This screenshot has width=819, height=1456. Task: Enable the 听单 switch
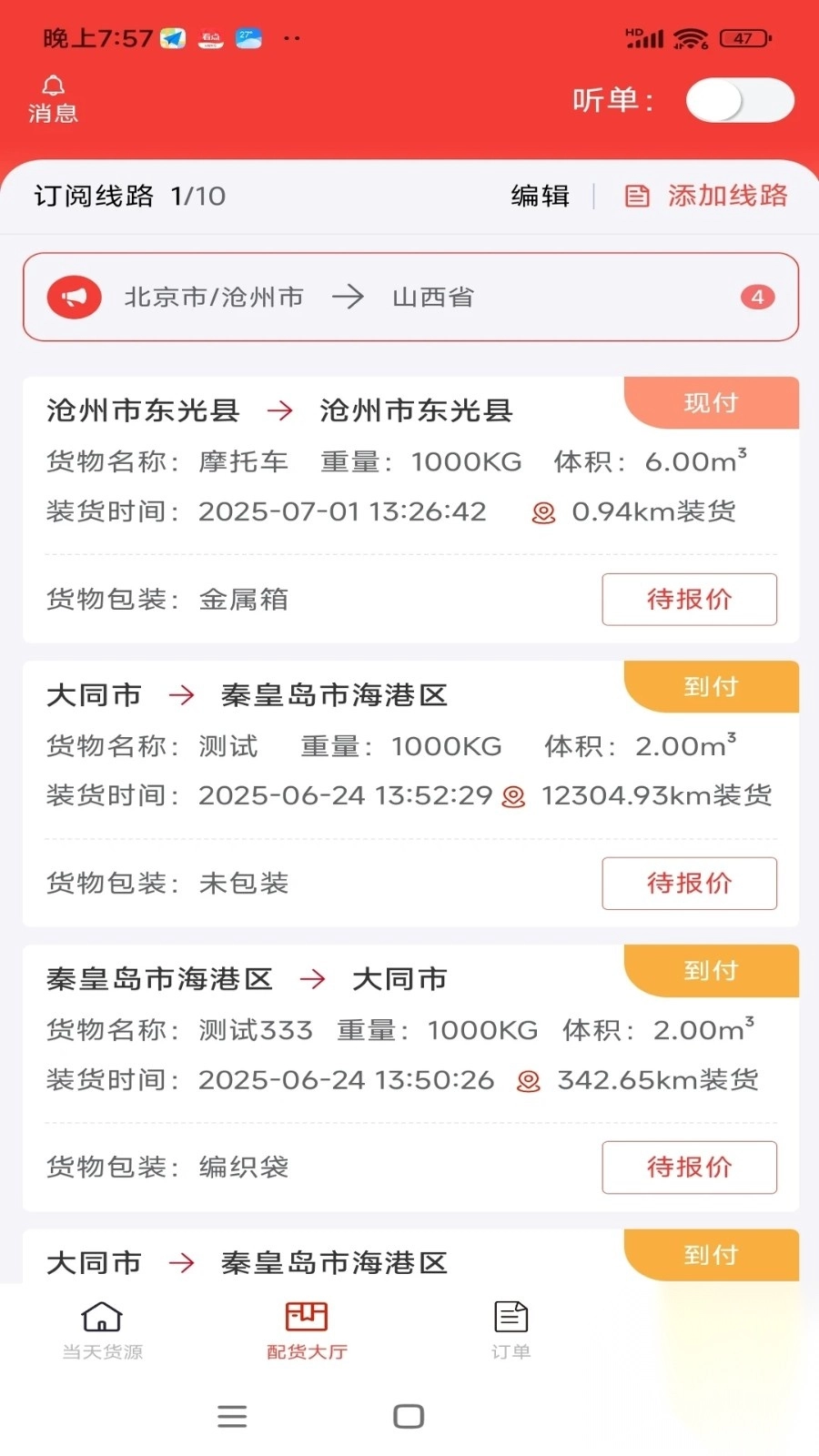(x=739, y=100)
